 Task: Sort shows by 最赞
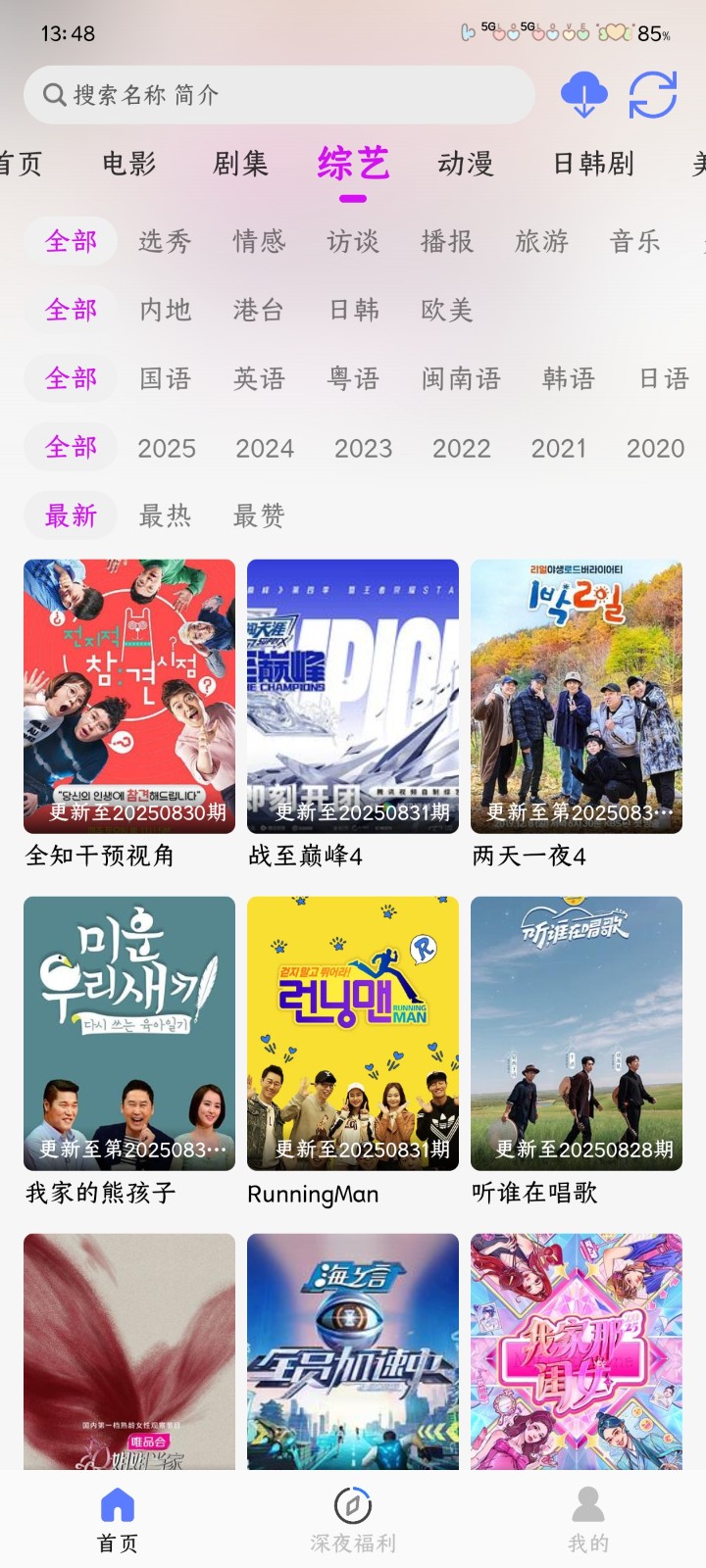tap(259, 515)
